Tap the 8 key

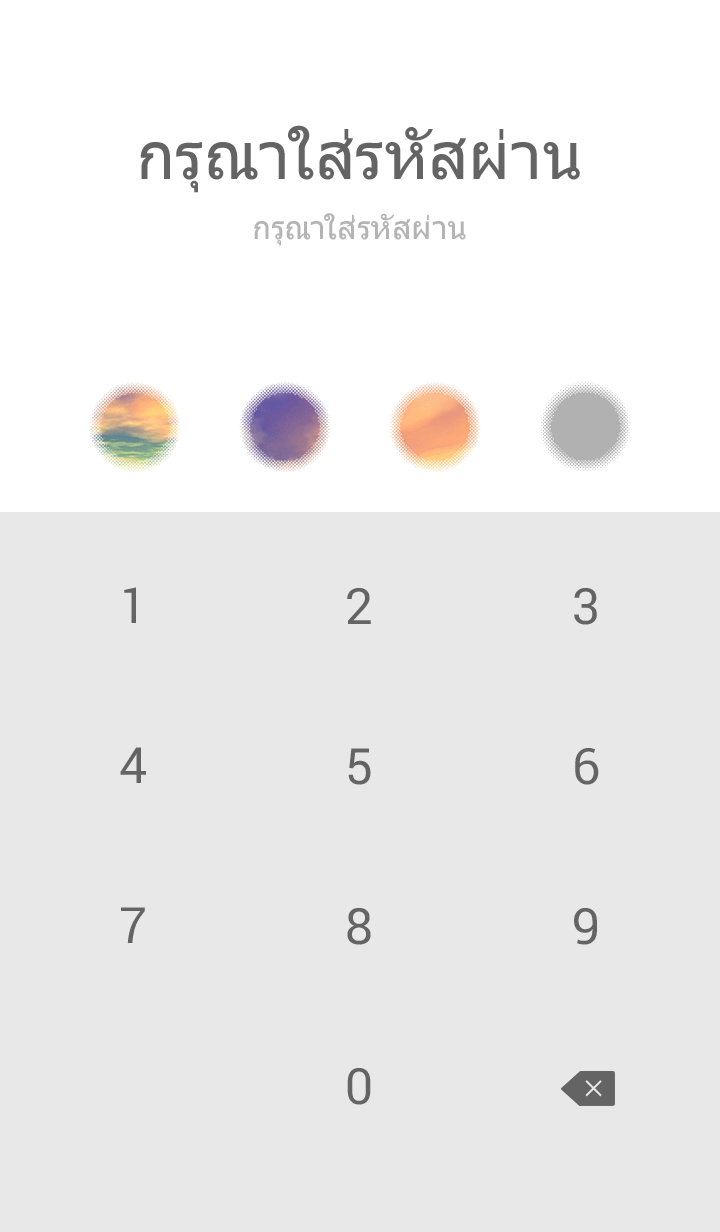359,927
